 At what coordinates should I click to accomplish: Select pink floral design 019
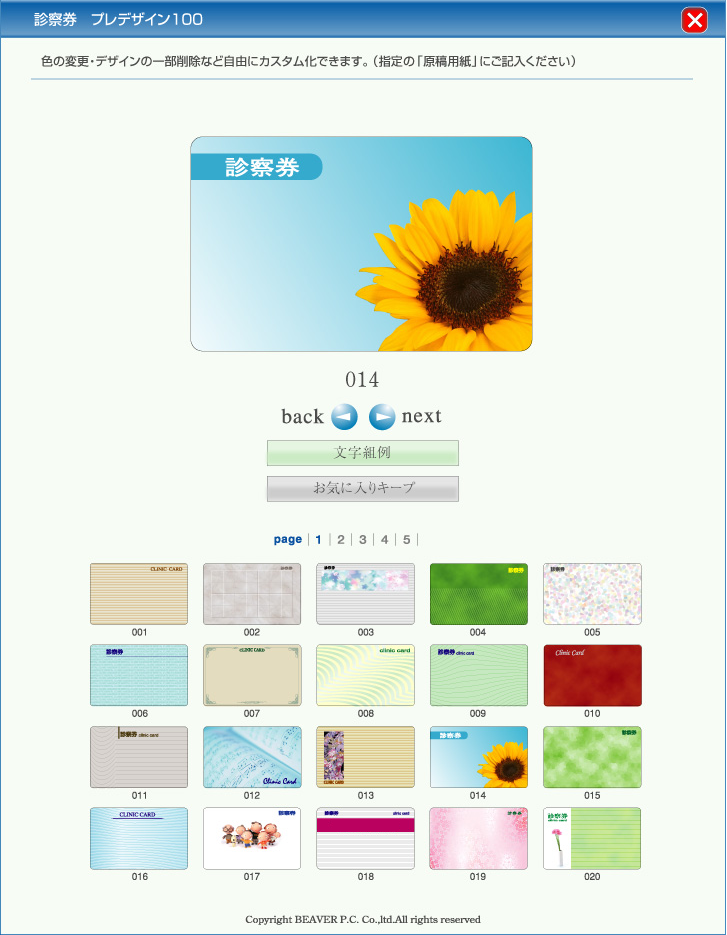478,838
